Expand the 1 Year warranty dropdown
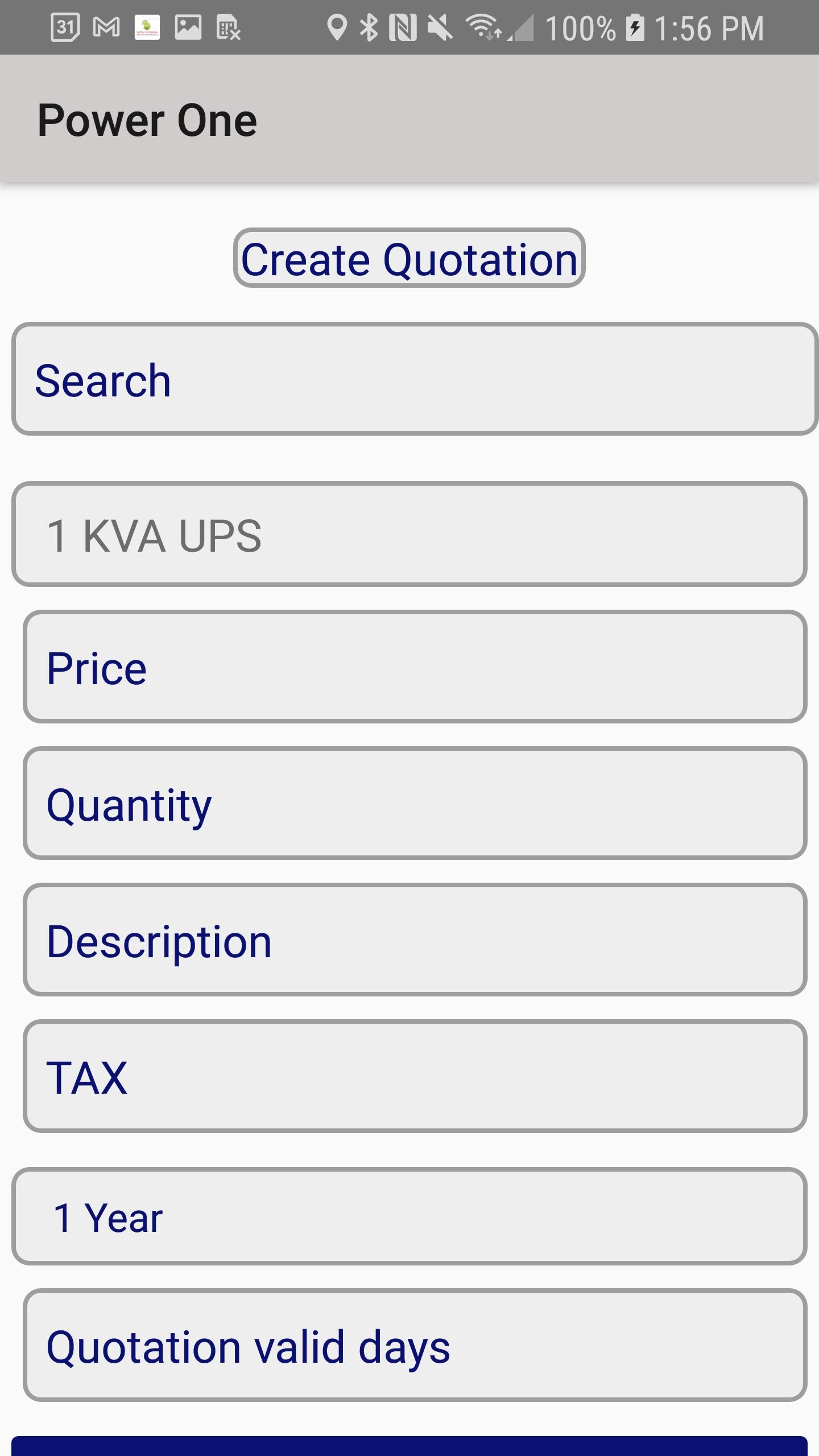The width and height of the screenshot is (819, 1456). point(409,1217)
